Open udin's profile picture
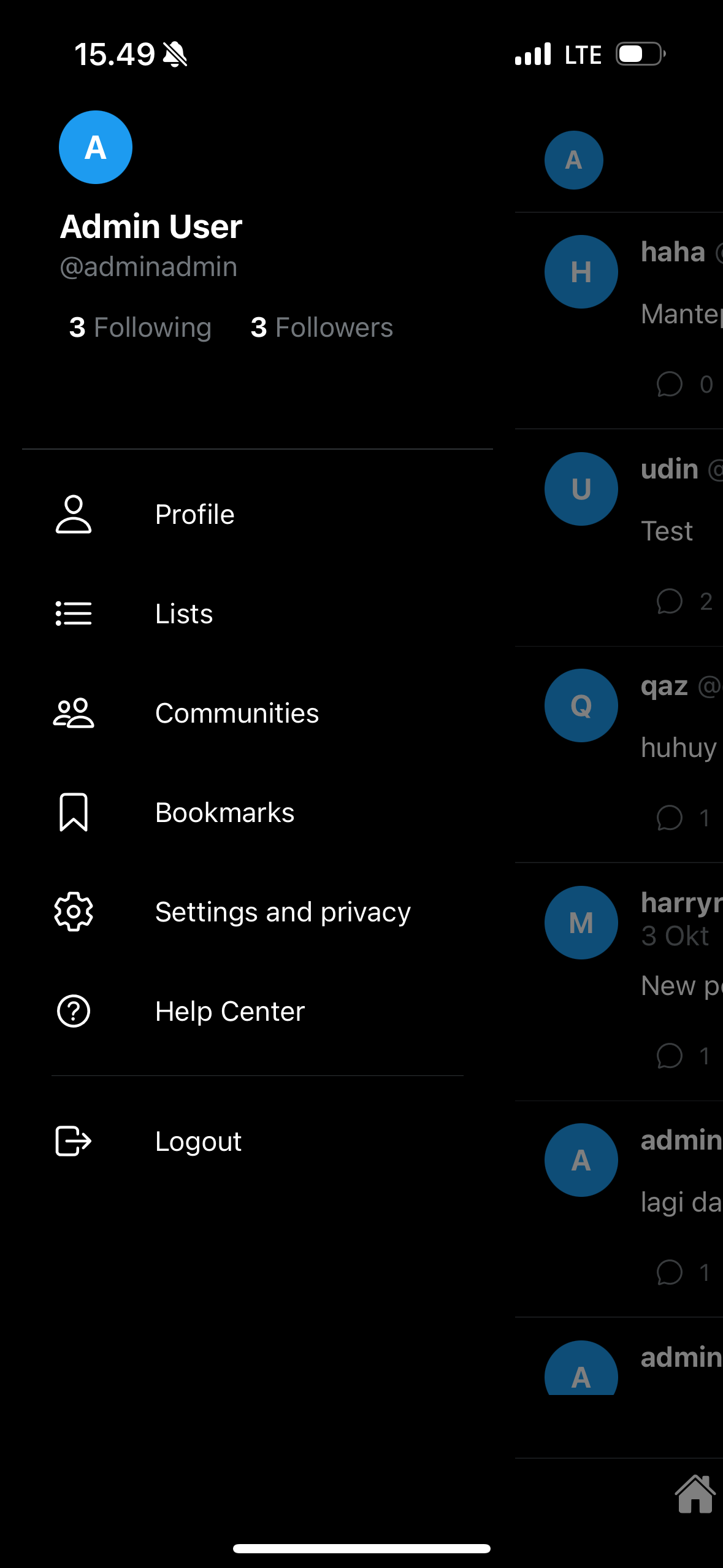This screenshot has height=1568, width=723. [x=581, y=489]
